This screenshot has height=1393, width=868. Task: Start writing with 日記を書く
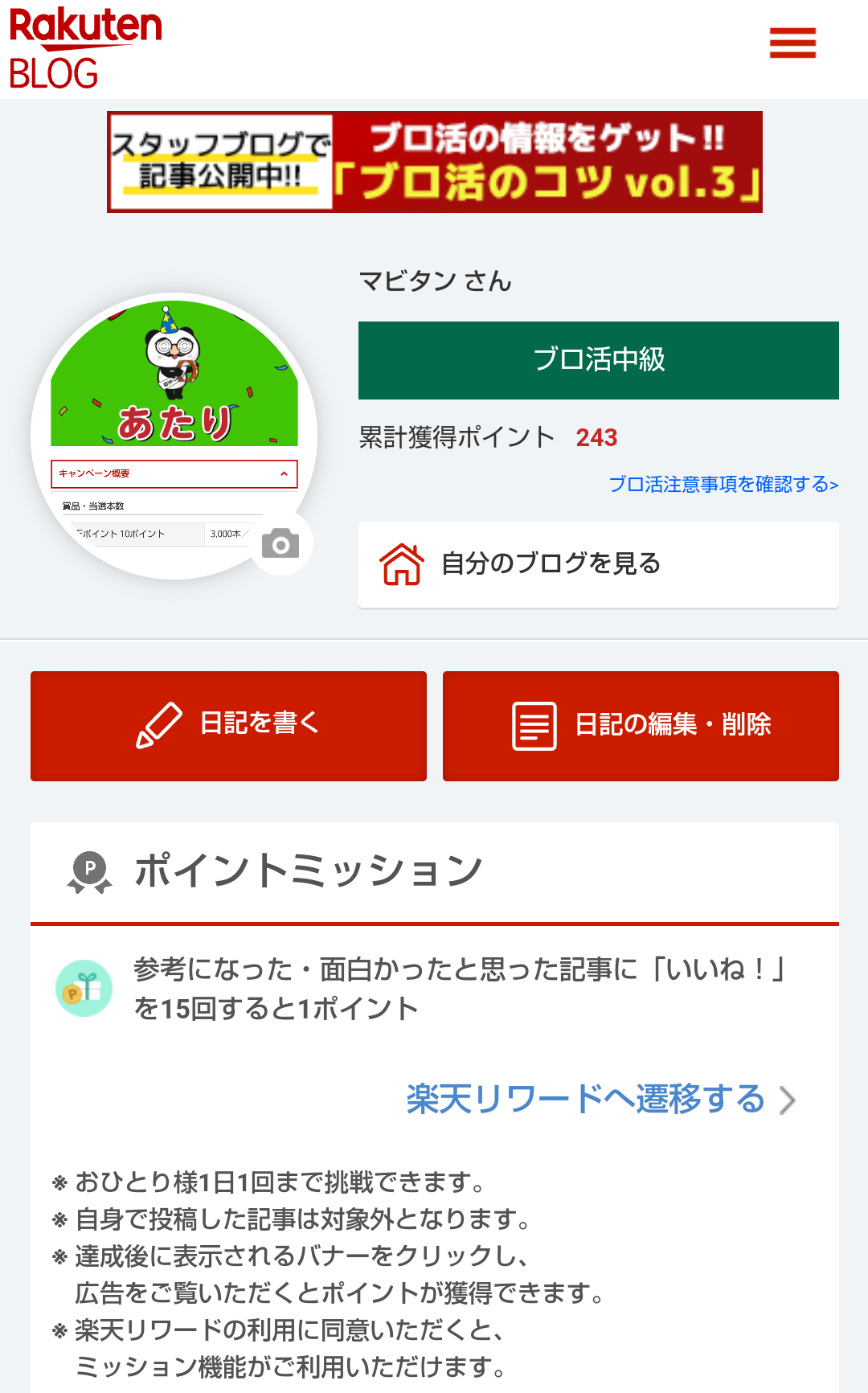[228, 725]
